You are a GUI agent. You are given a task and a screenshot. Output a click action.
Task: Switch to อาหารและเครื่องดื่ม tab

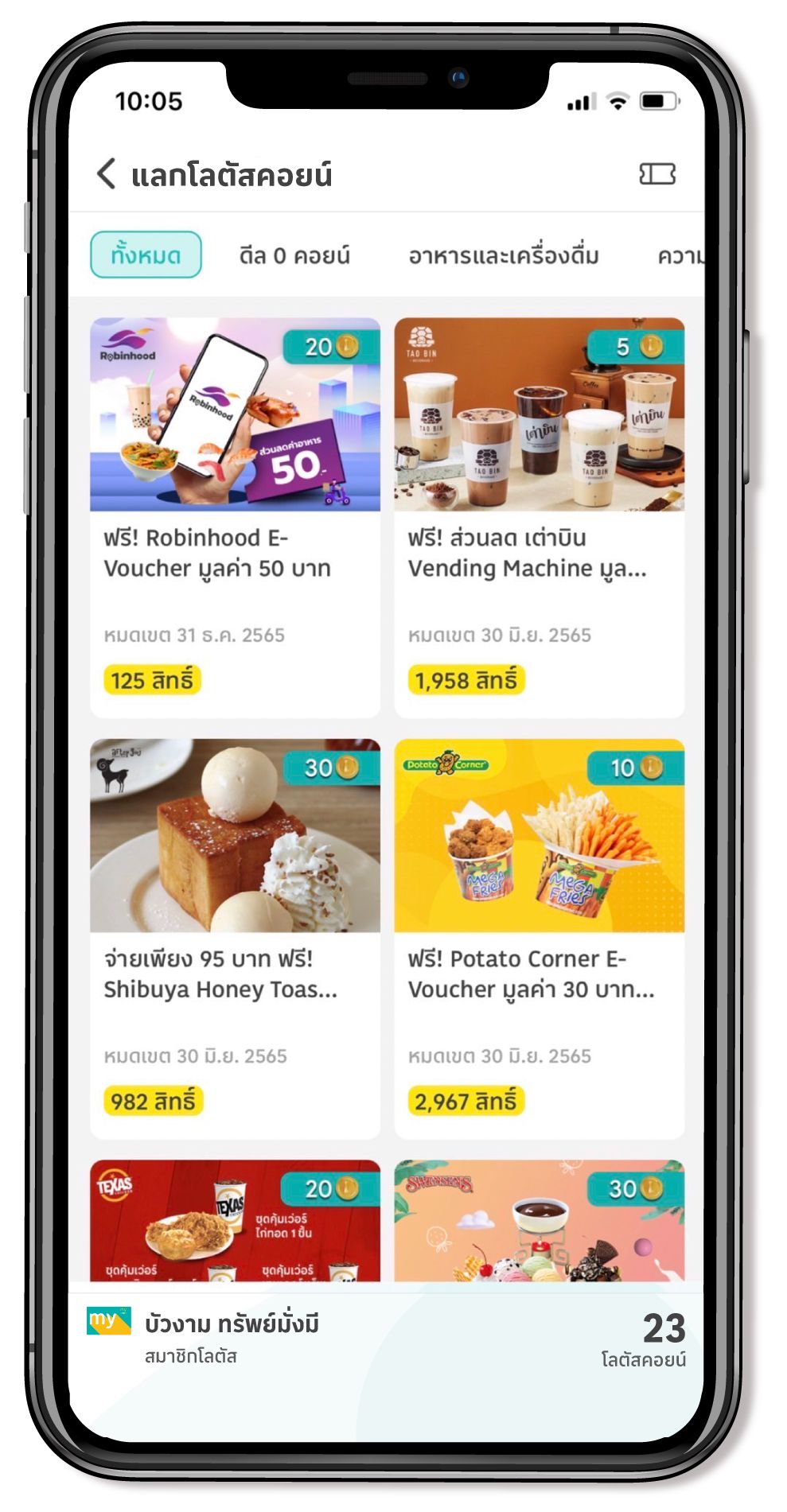point(503,255)
